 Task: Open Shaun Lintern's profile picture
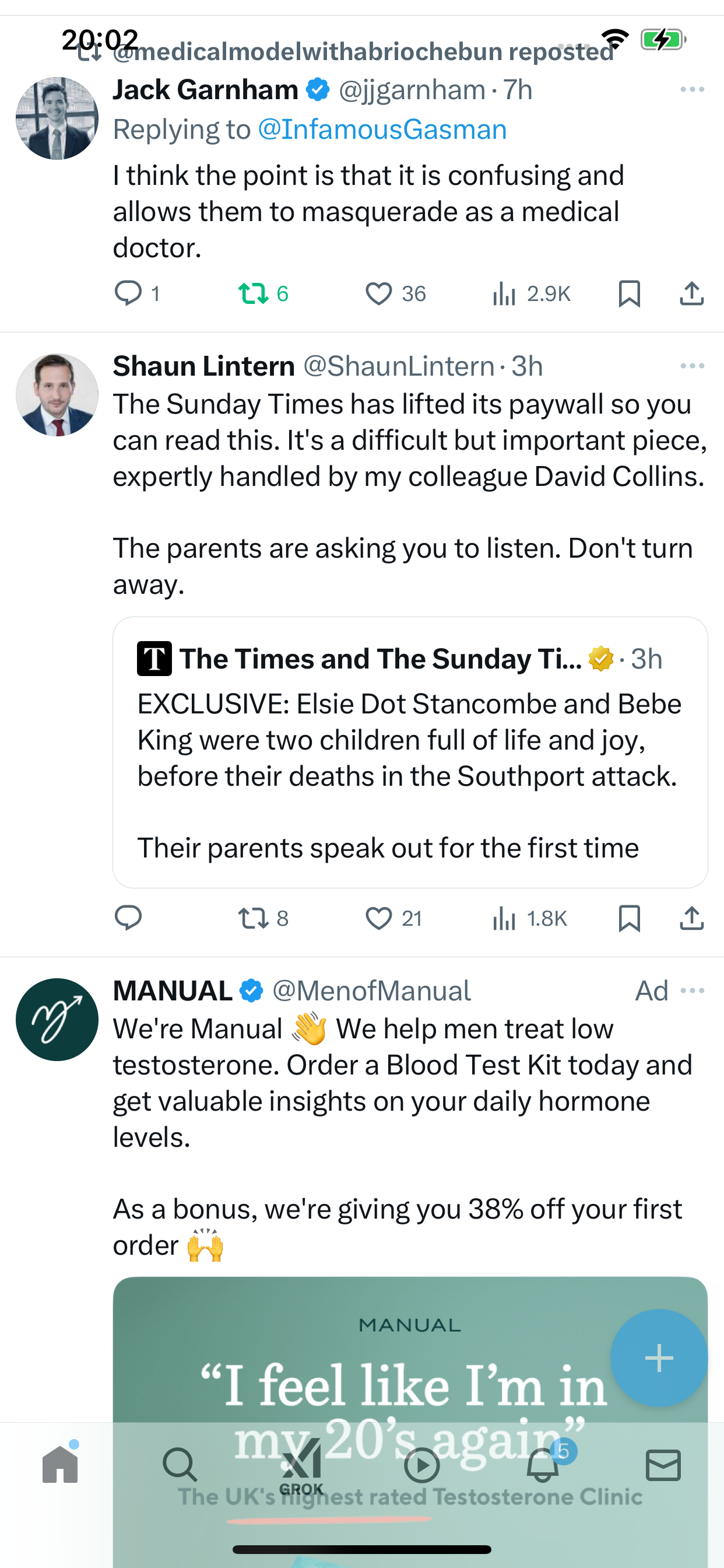click(57, 395)
